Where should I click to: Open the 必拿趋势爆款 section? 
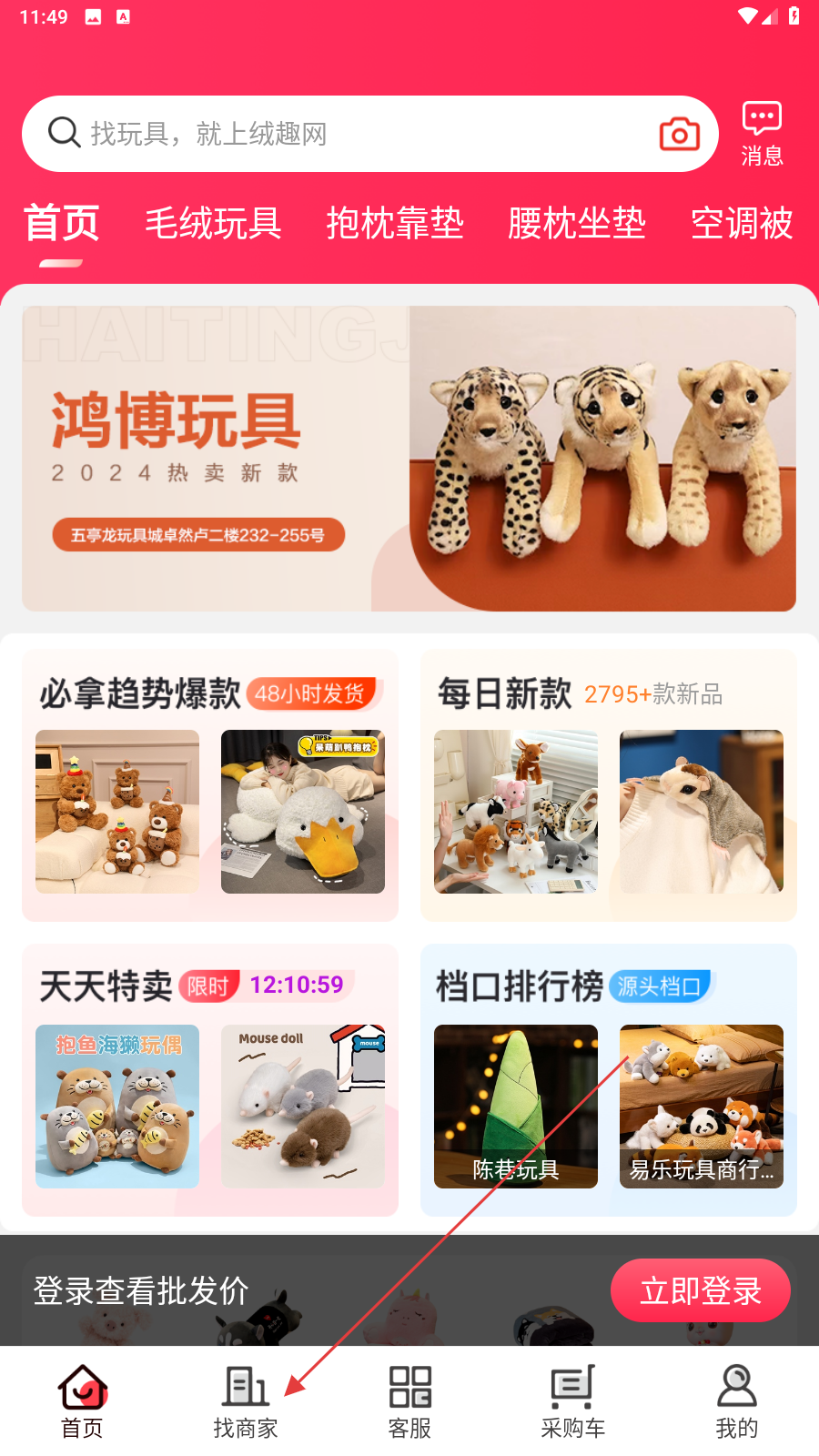coord(140,693)
